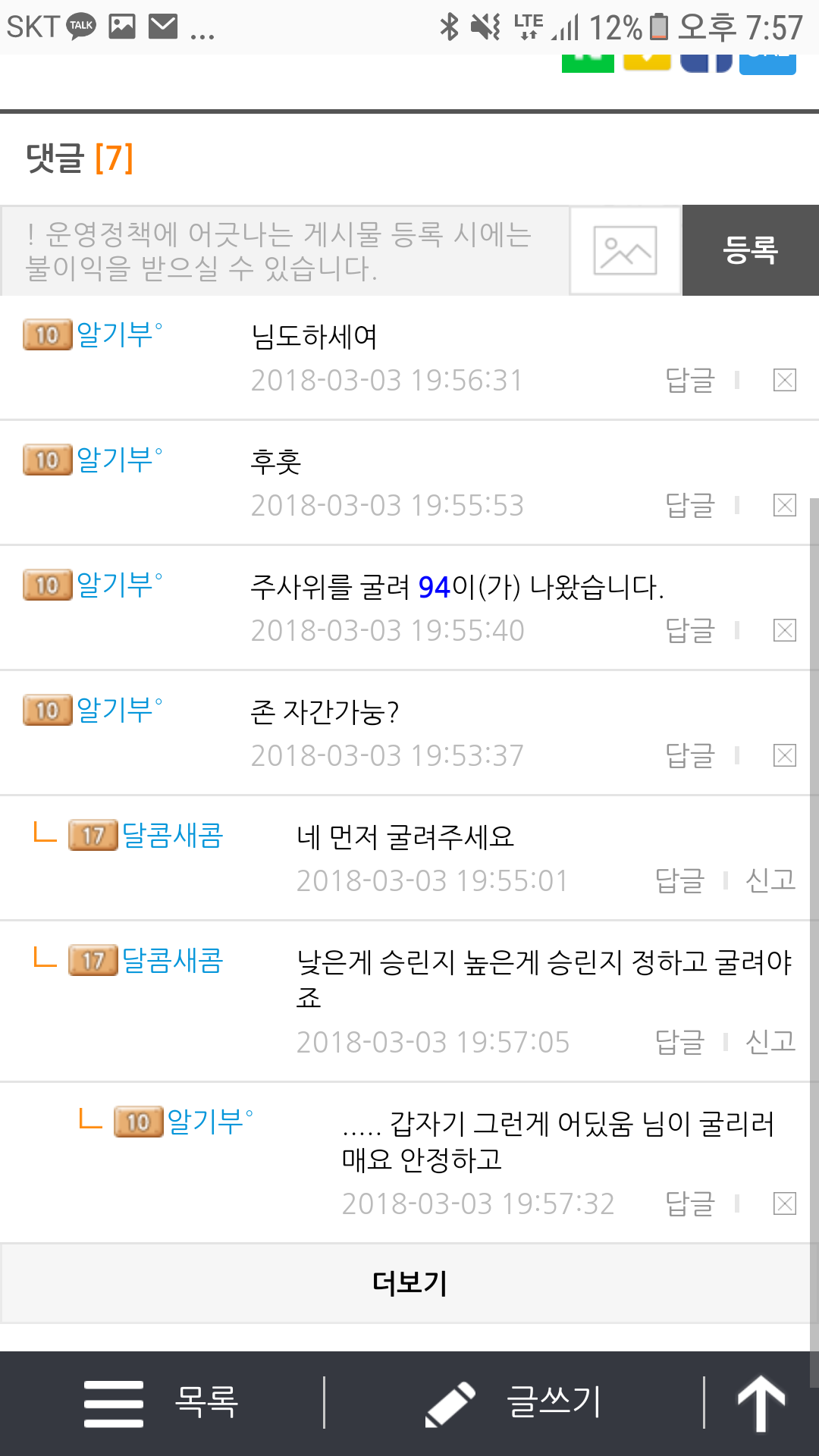Viewport: 819px width, 1456px height.
Task: Submit comment with 등록 button
Action: pos(750,251)
